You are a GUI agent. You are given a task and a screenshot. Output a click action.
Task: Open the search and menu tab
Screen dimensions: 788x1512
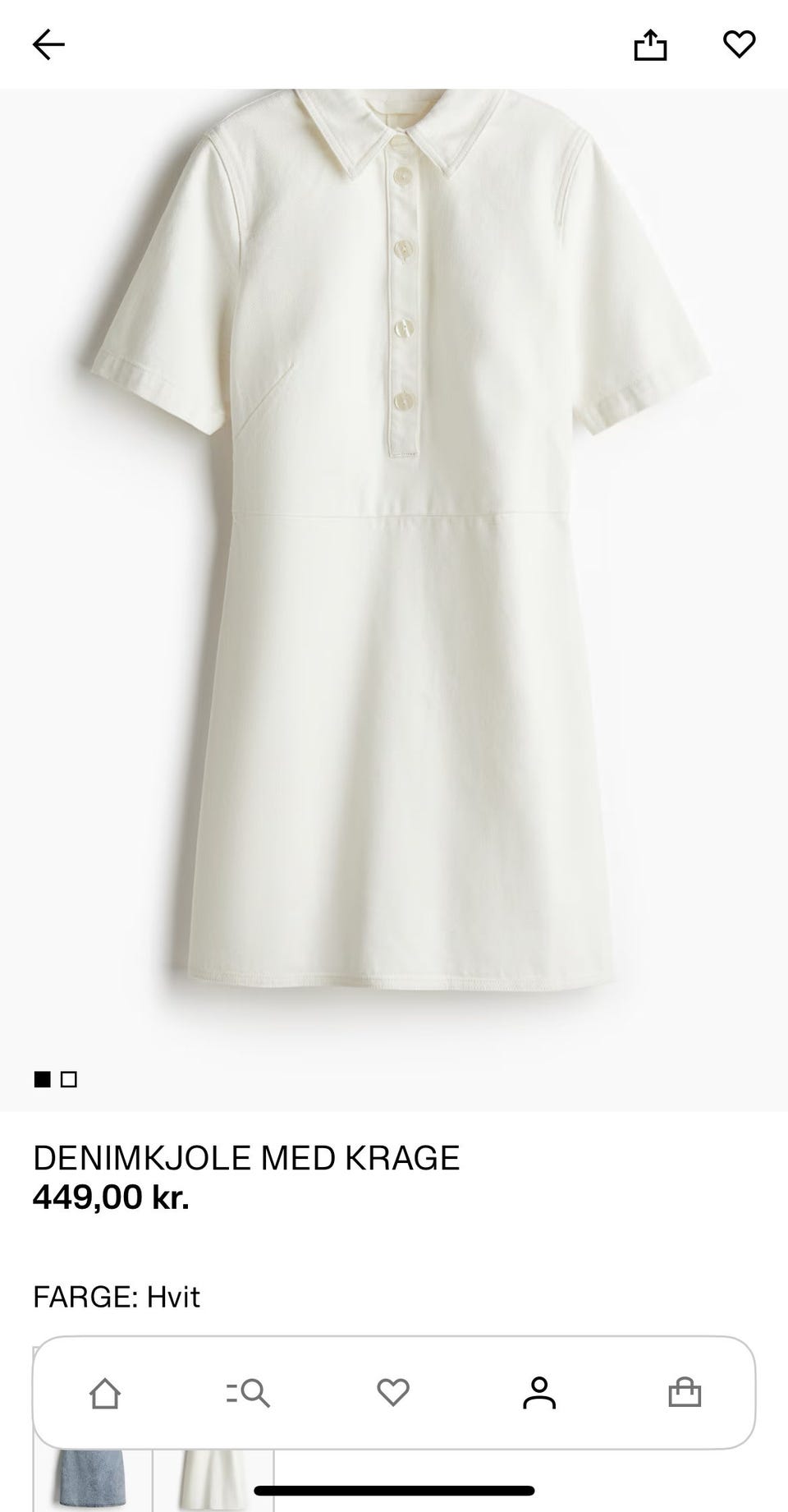pos(248,1393)
